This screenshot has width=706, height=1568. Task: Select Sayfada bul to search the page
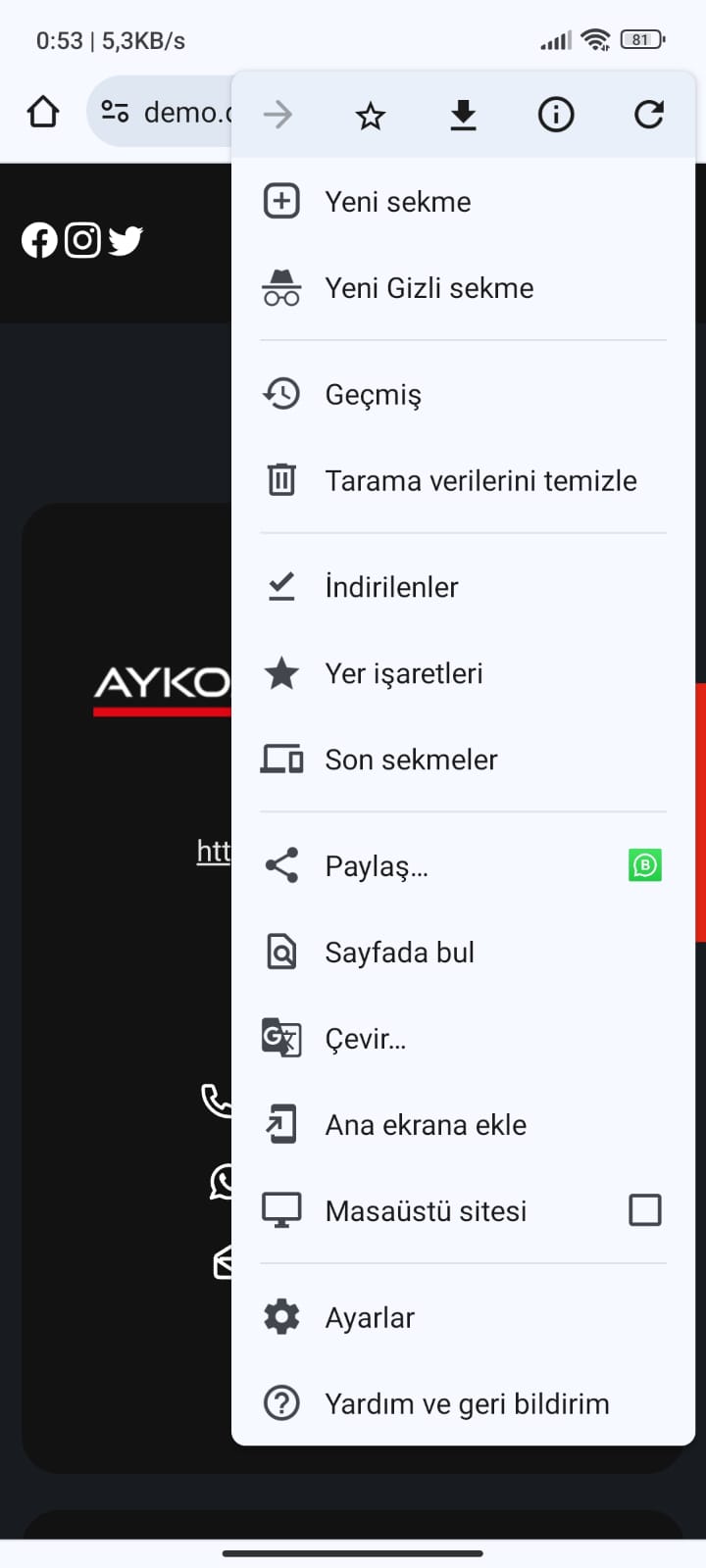(399, 953)
